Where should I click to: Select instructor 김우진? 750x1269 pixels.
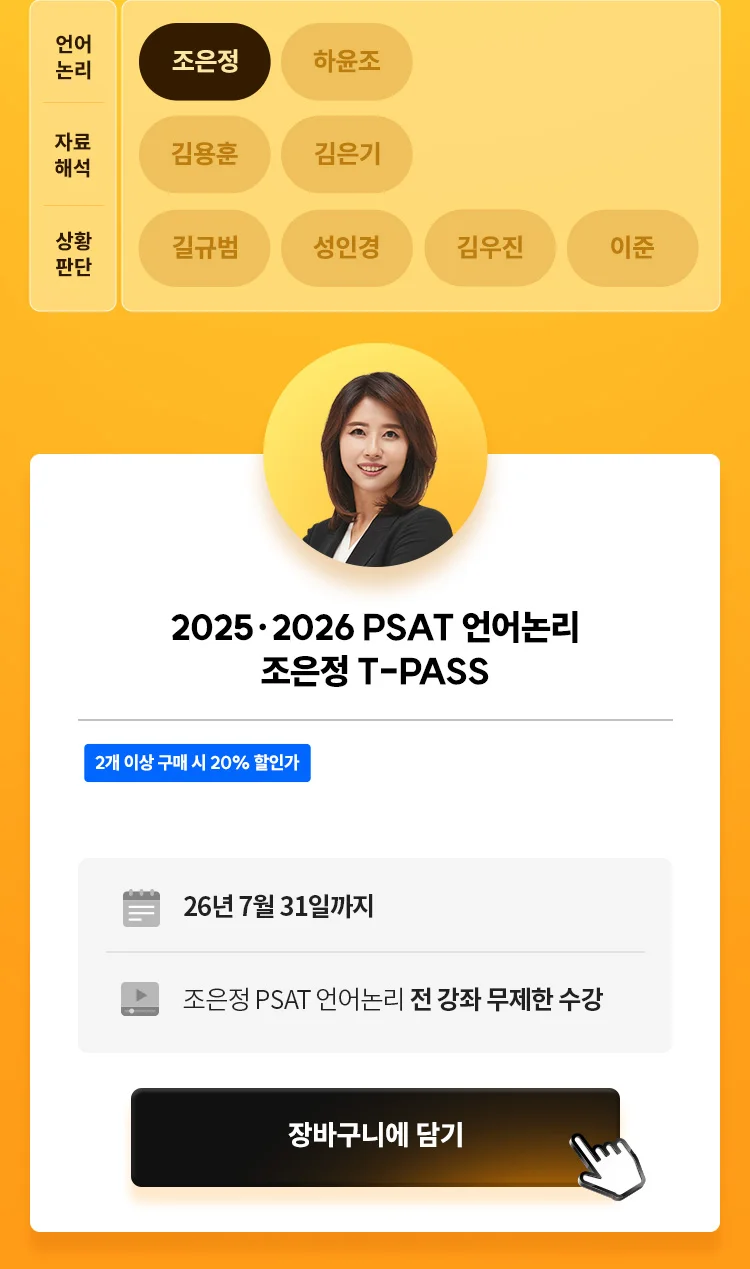pyautogui.click(x=490, y=249)
